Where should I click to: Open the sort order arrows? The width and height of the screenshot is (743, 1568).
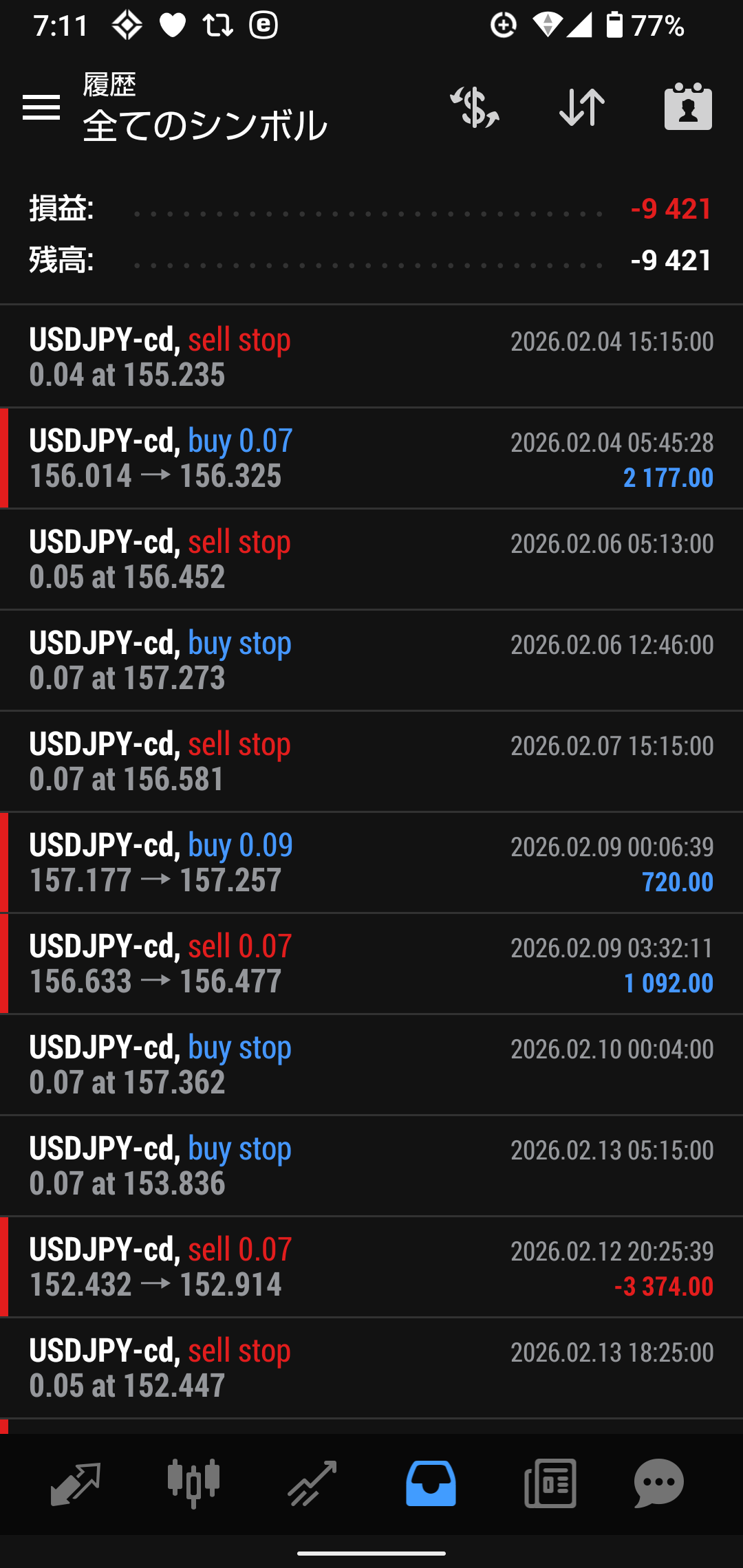(582, 107)
